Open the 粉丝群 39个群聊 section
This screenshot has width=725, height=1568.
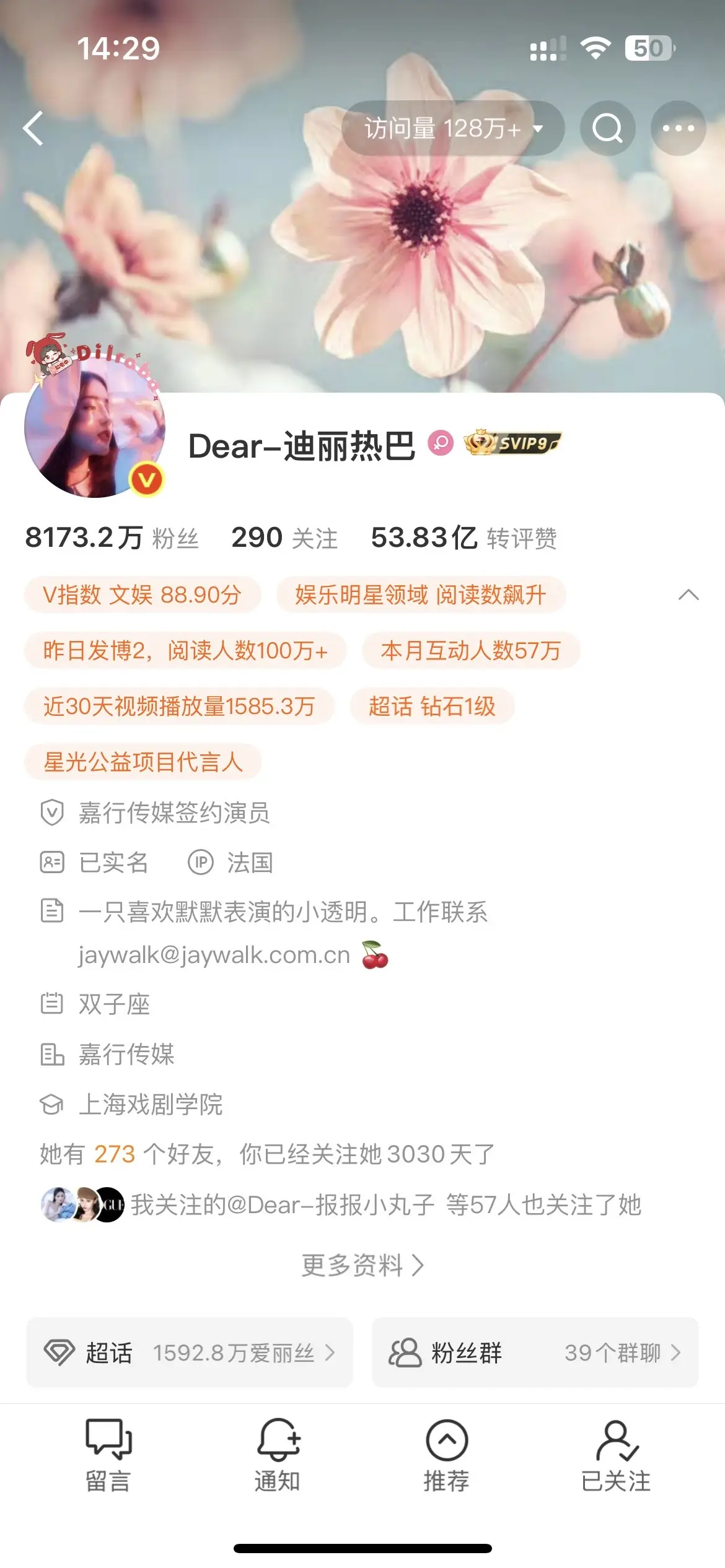point(533,1354)
